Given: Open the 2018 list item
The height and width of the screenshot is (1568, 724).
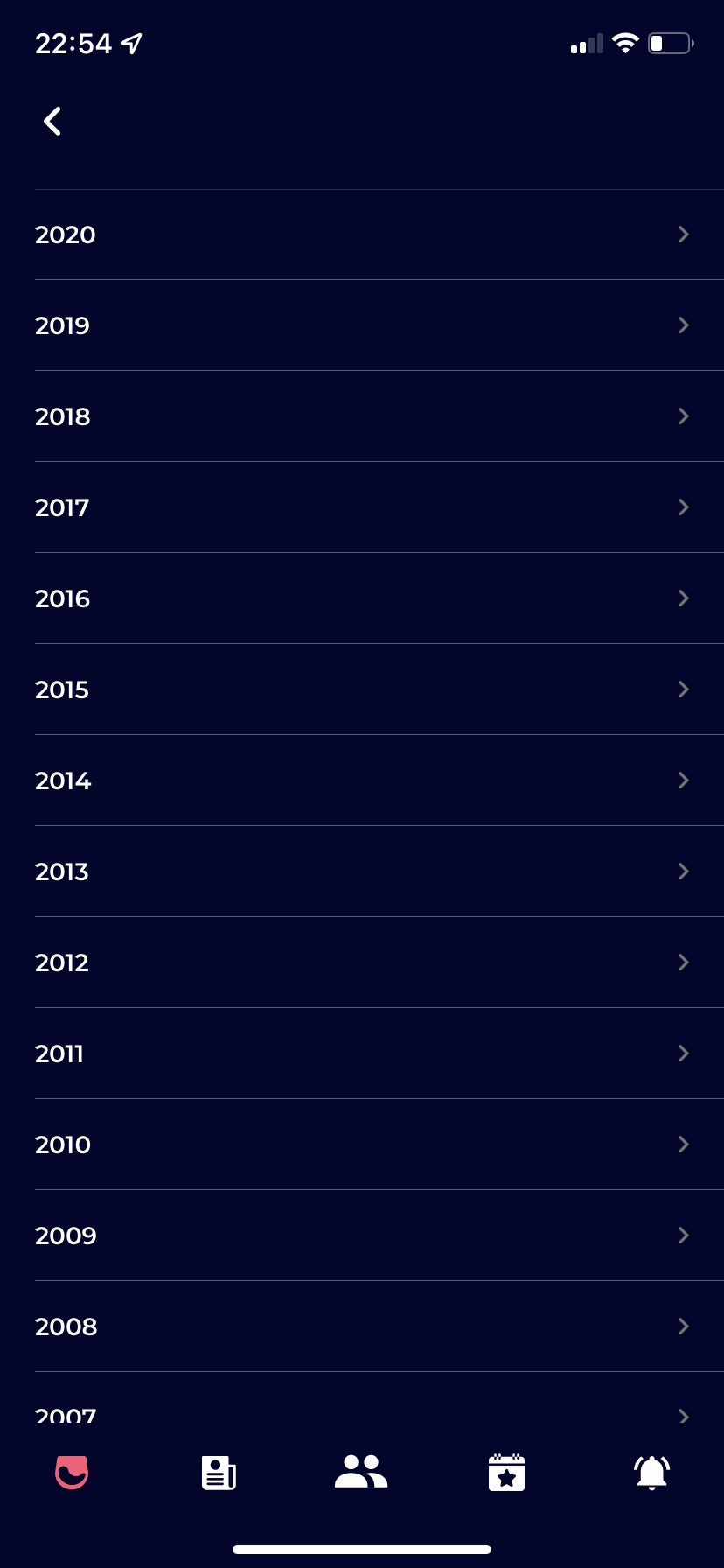Looking at the screenshot, I should point(379,416).
